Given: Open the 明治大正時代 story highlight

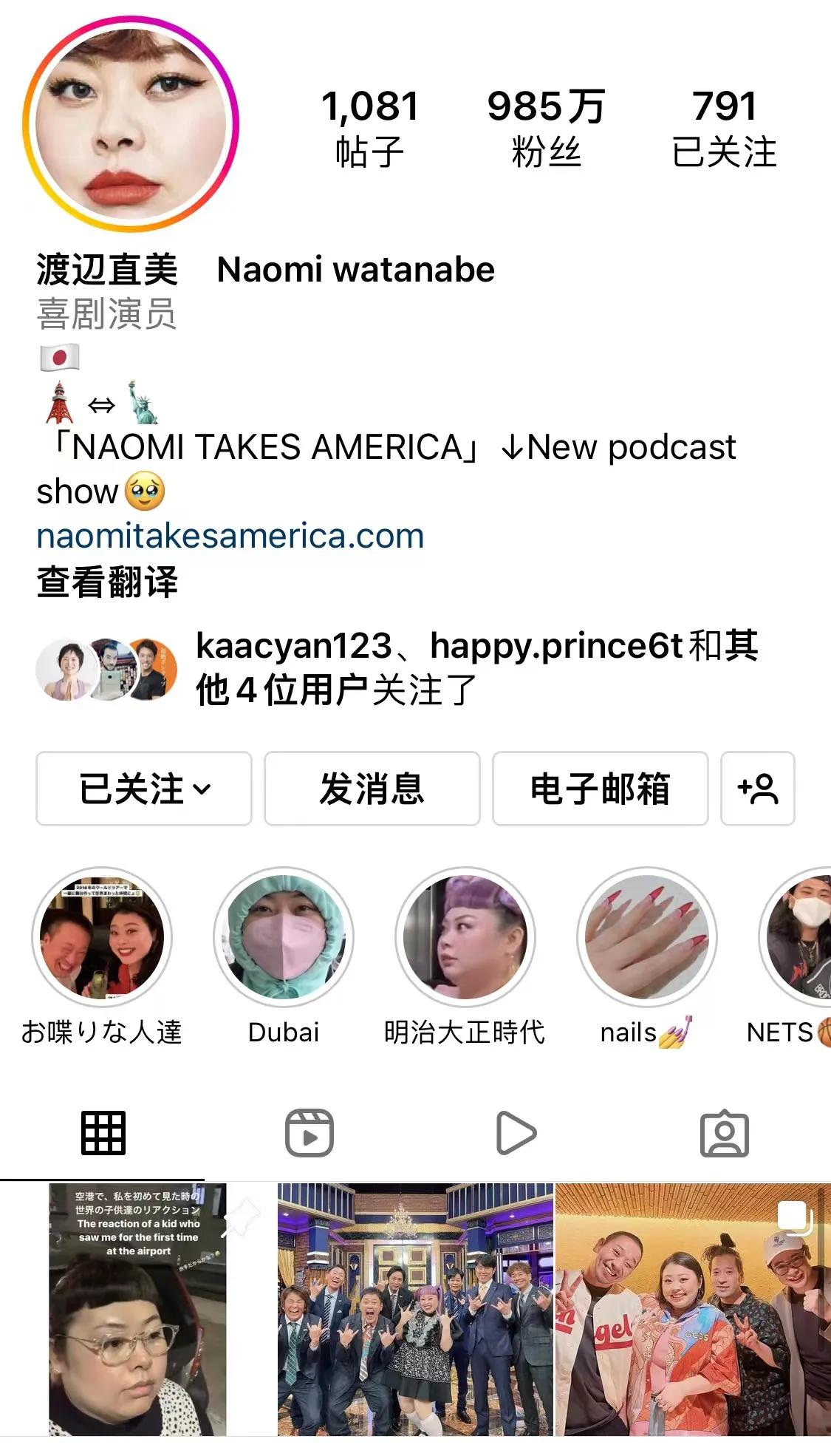Looking at the screenshot, I should (x=465, y=937).
